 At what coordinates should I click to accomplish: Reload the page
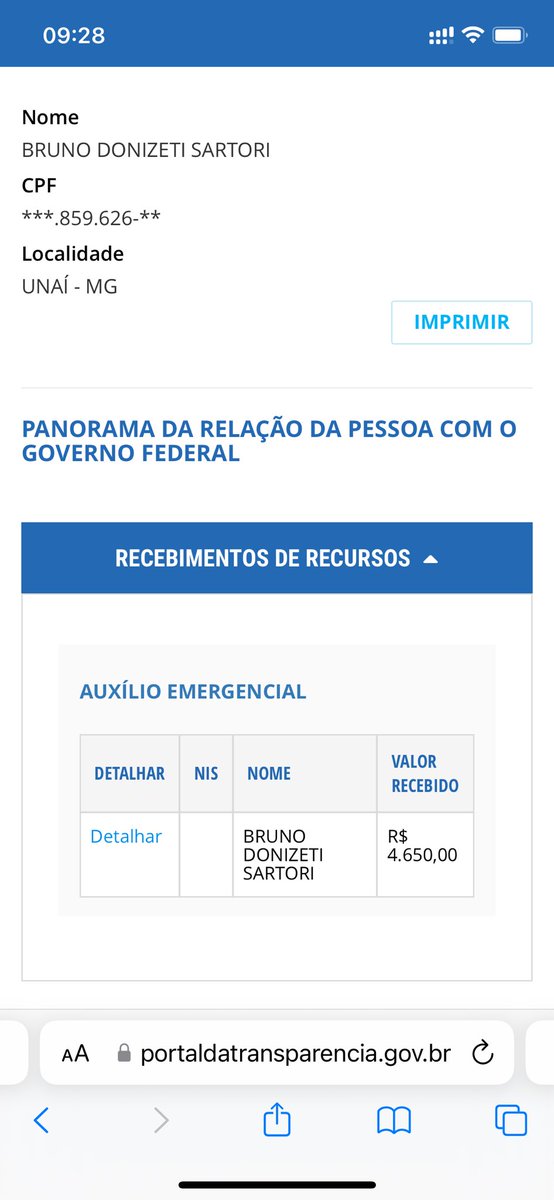tap(483, 1052)
